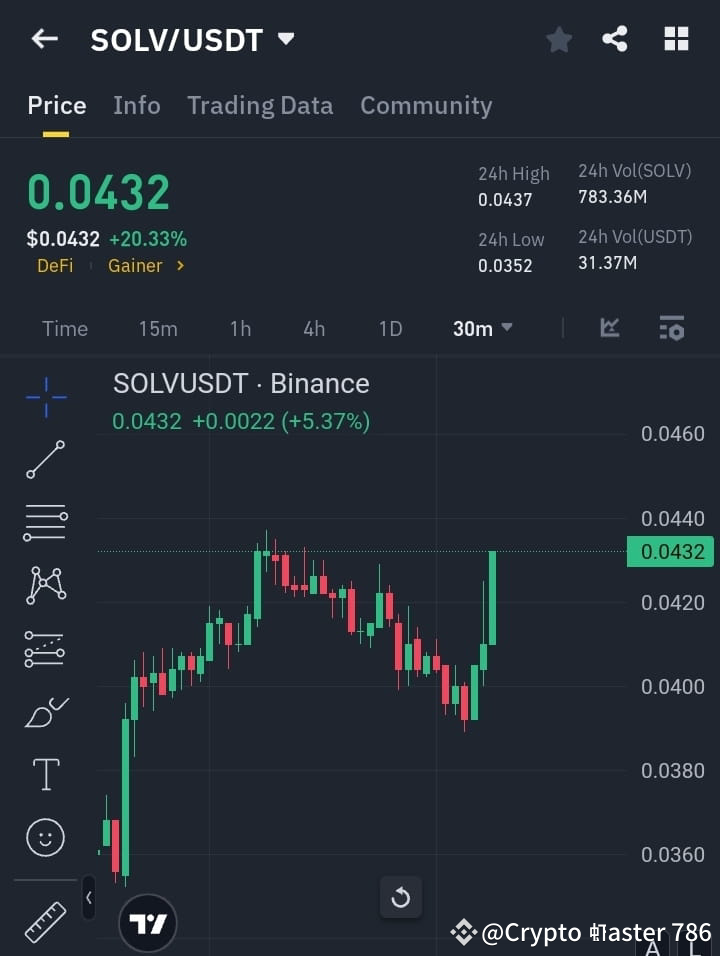This screenshot has height=956, width=720.
Task: Select the brush drawing tool
Action: (45, 711)
